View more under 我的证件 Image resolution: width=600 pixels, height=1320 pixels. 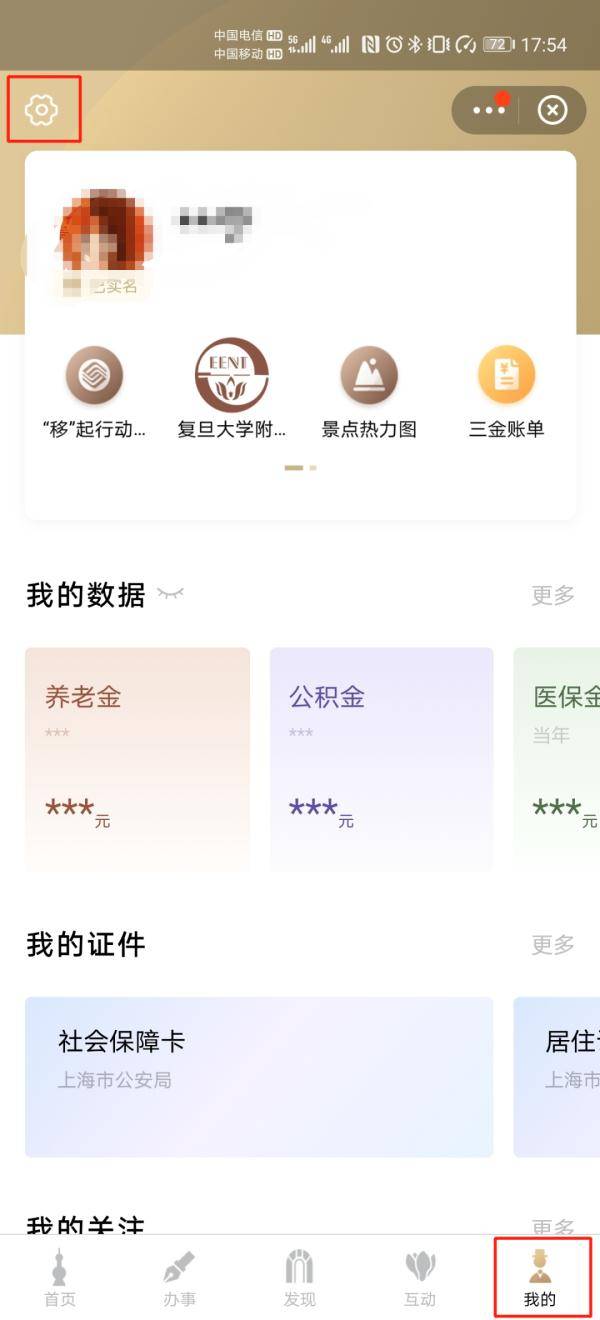pos(552,944)
